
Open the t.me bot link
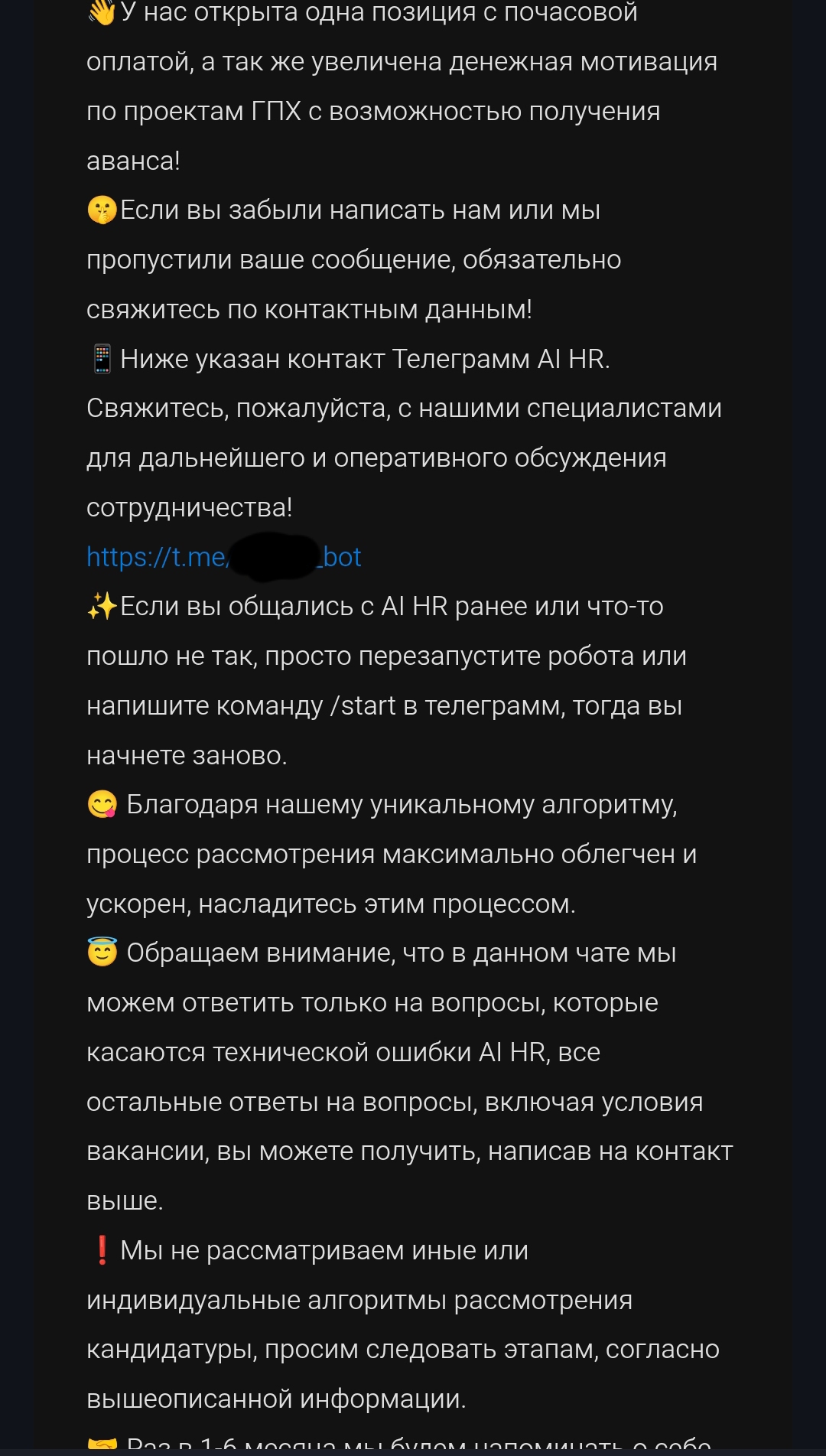[x=223, y=557]
